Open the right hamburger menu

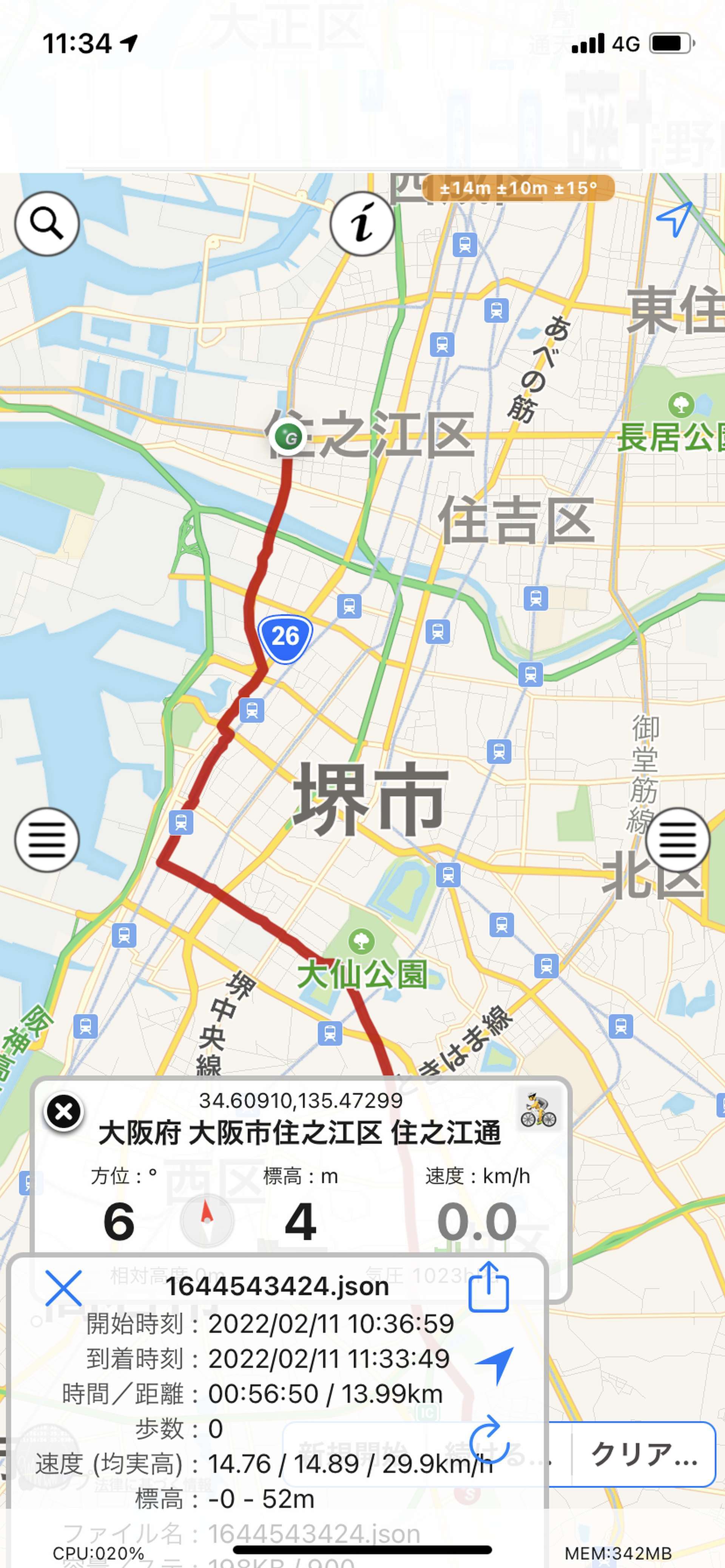(677, 840)
